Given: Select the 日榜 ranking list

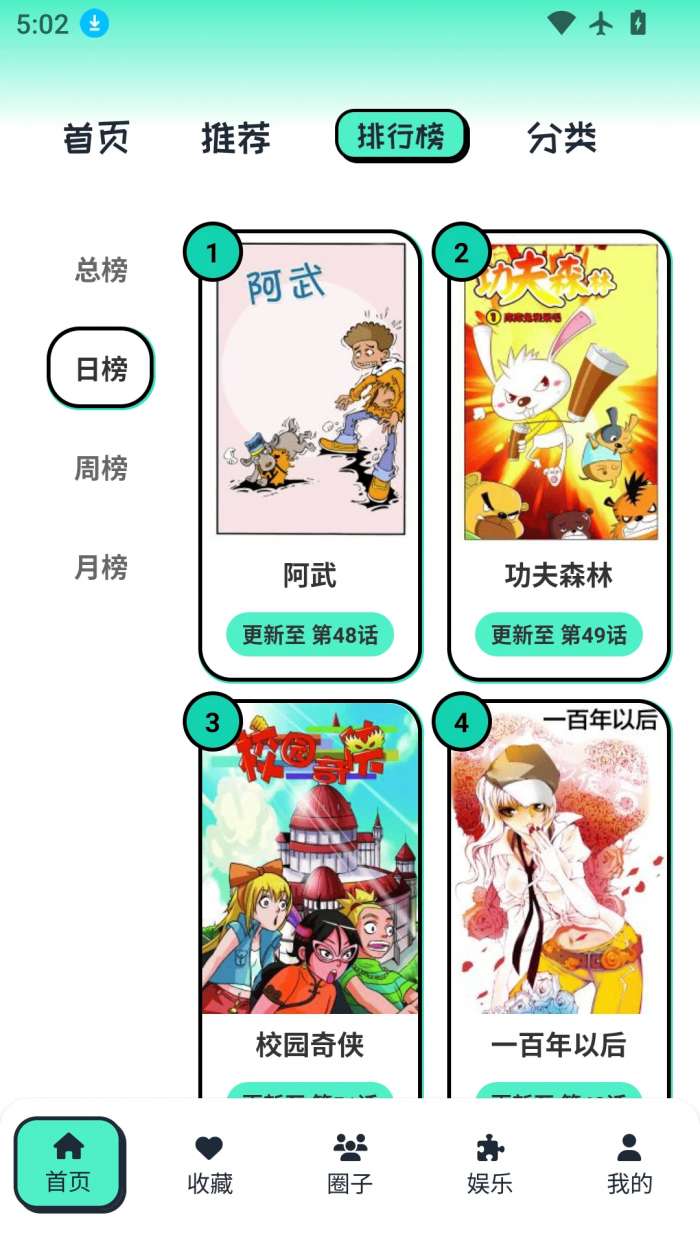Looking at the screenshot, I should [x=101, y=368].
